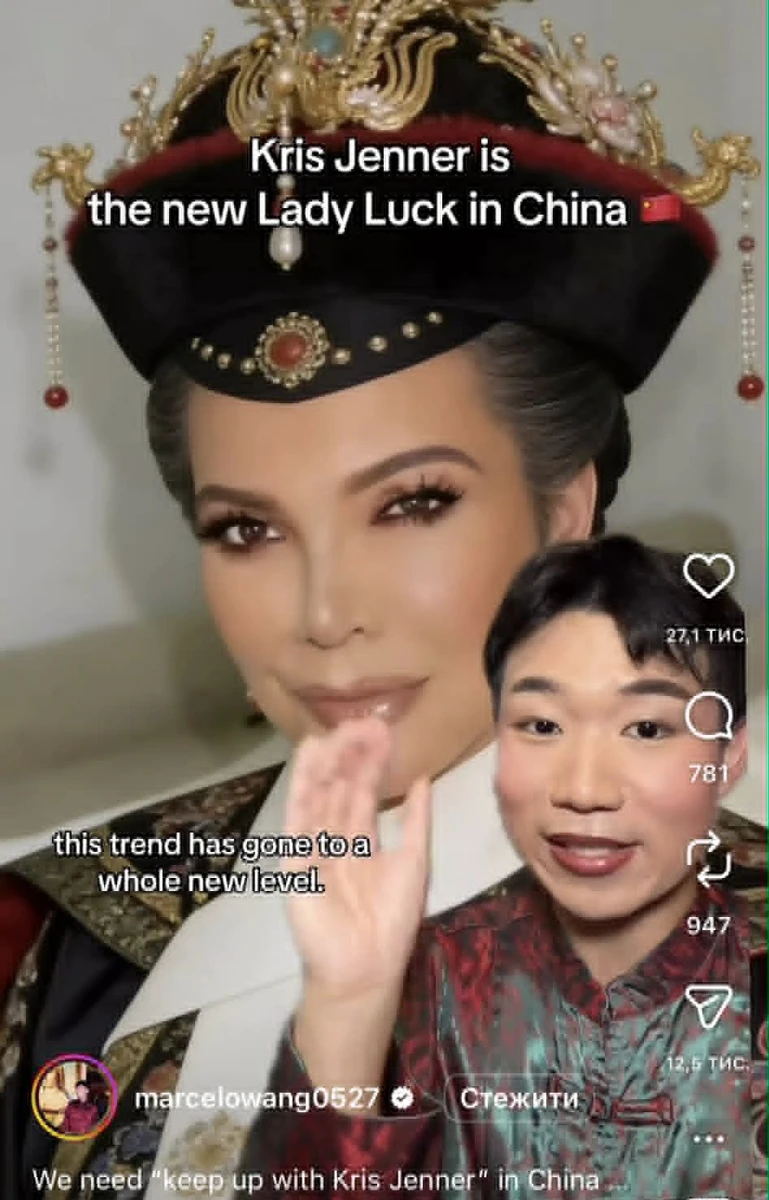The height and width of the screenshot is (1200, 769).
Task: Open the comments on this reel
Action: point(708,718)
